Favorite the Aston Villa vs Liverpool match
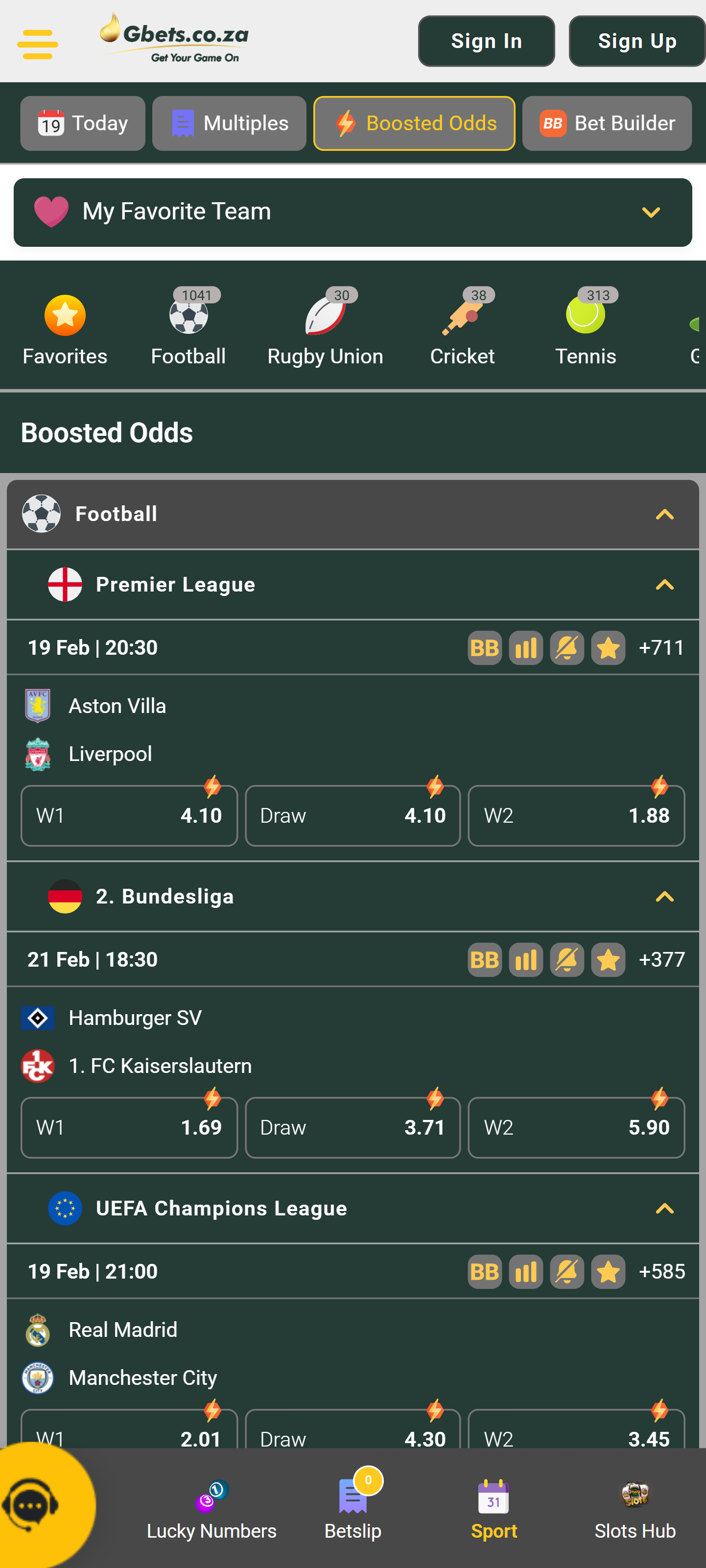Screen dimensions: 706x1568 tap(608, 648)
